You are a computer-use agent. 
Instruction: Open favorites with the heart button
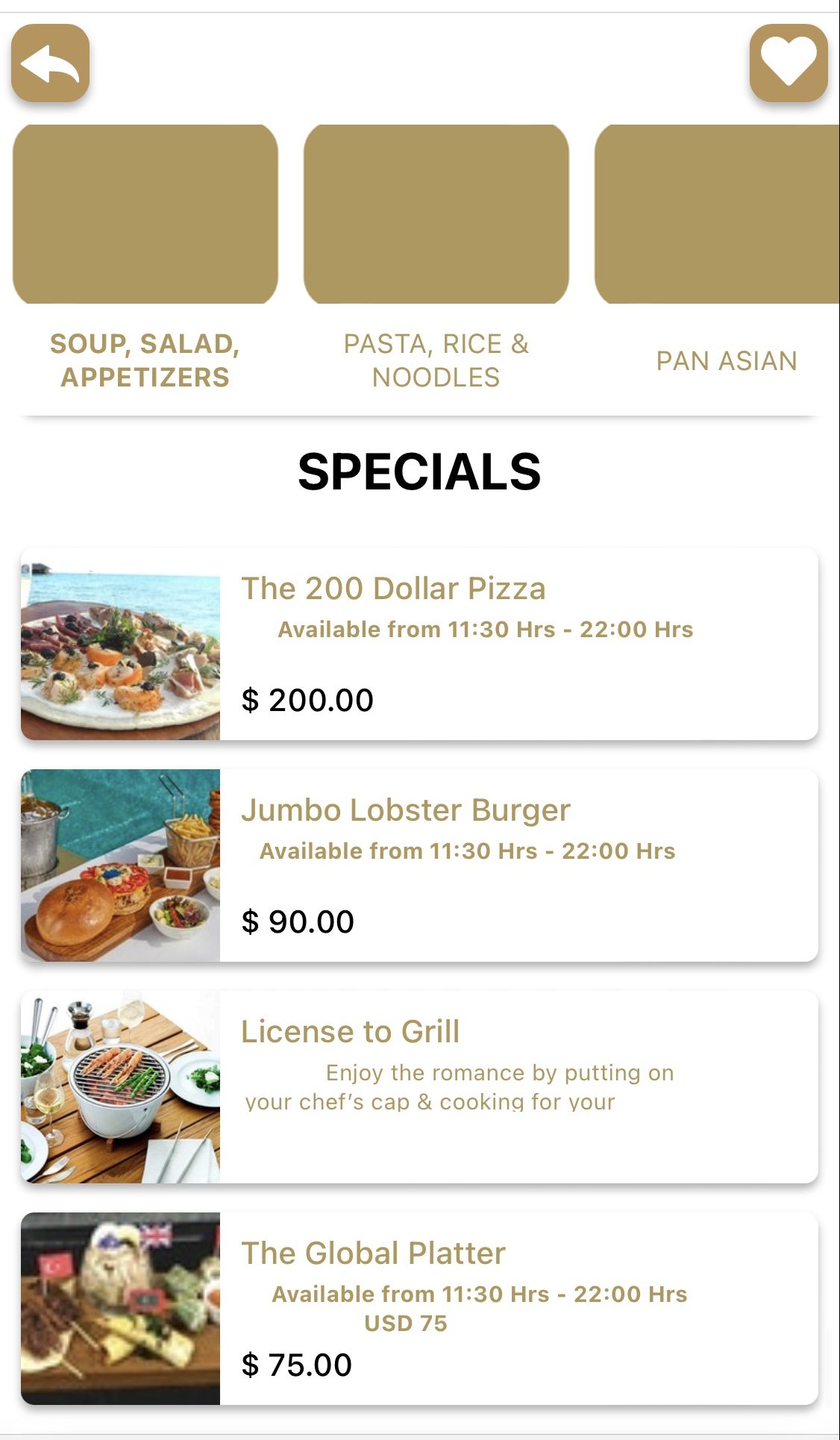tap(789, 63)
